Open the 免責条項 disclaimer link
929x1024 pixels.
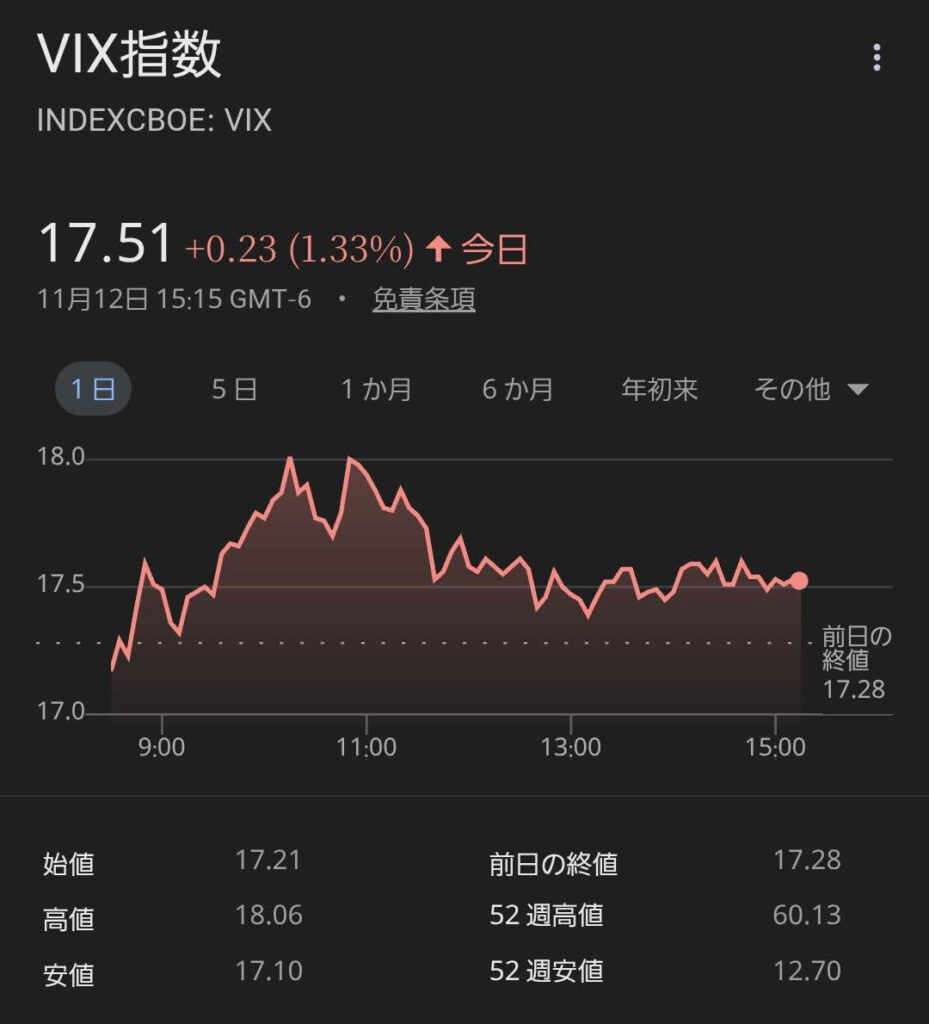pos(423,299)
